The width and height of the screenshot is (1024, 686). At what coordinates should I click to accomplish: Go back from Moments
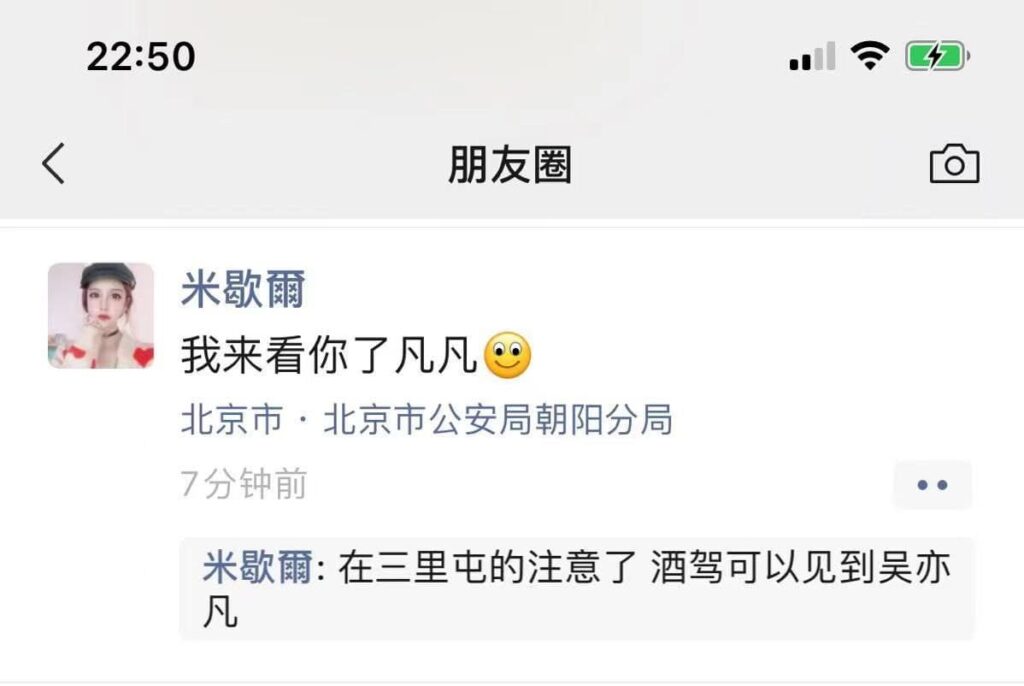point(54,163)
